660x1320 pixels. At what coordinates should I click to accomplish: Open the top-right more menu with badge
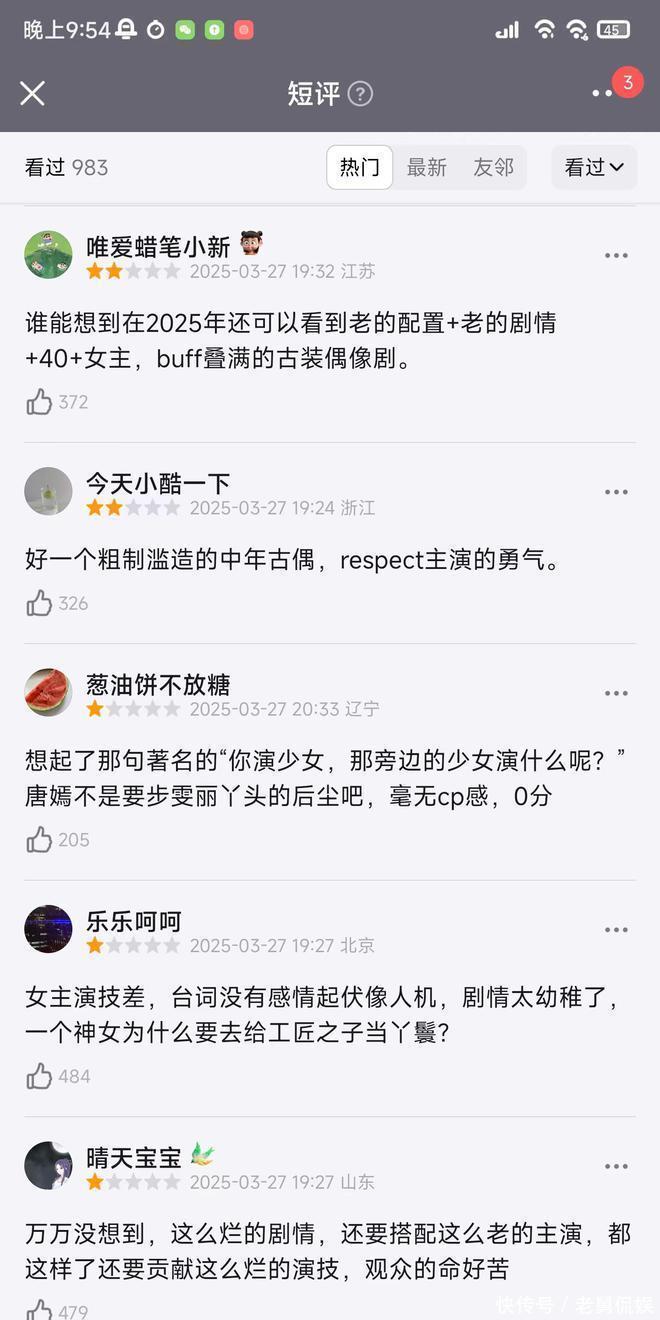click(x=603, y=93)
